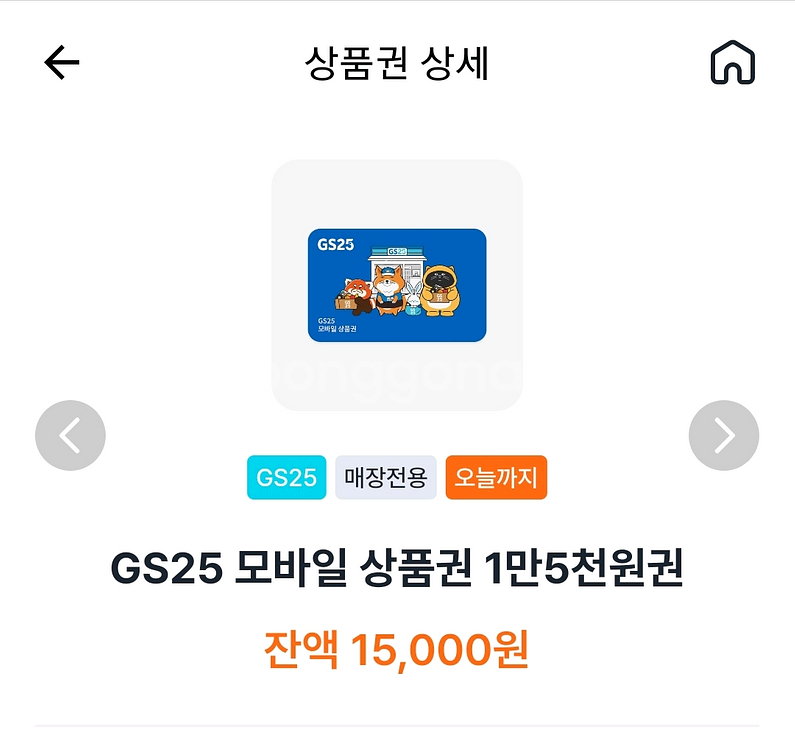
Task: Go back using the top-left arrow
Action: point(61,62)
